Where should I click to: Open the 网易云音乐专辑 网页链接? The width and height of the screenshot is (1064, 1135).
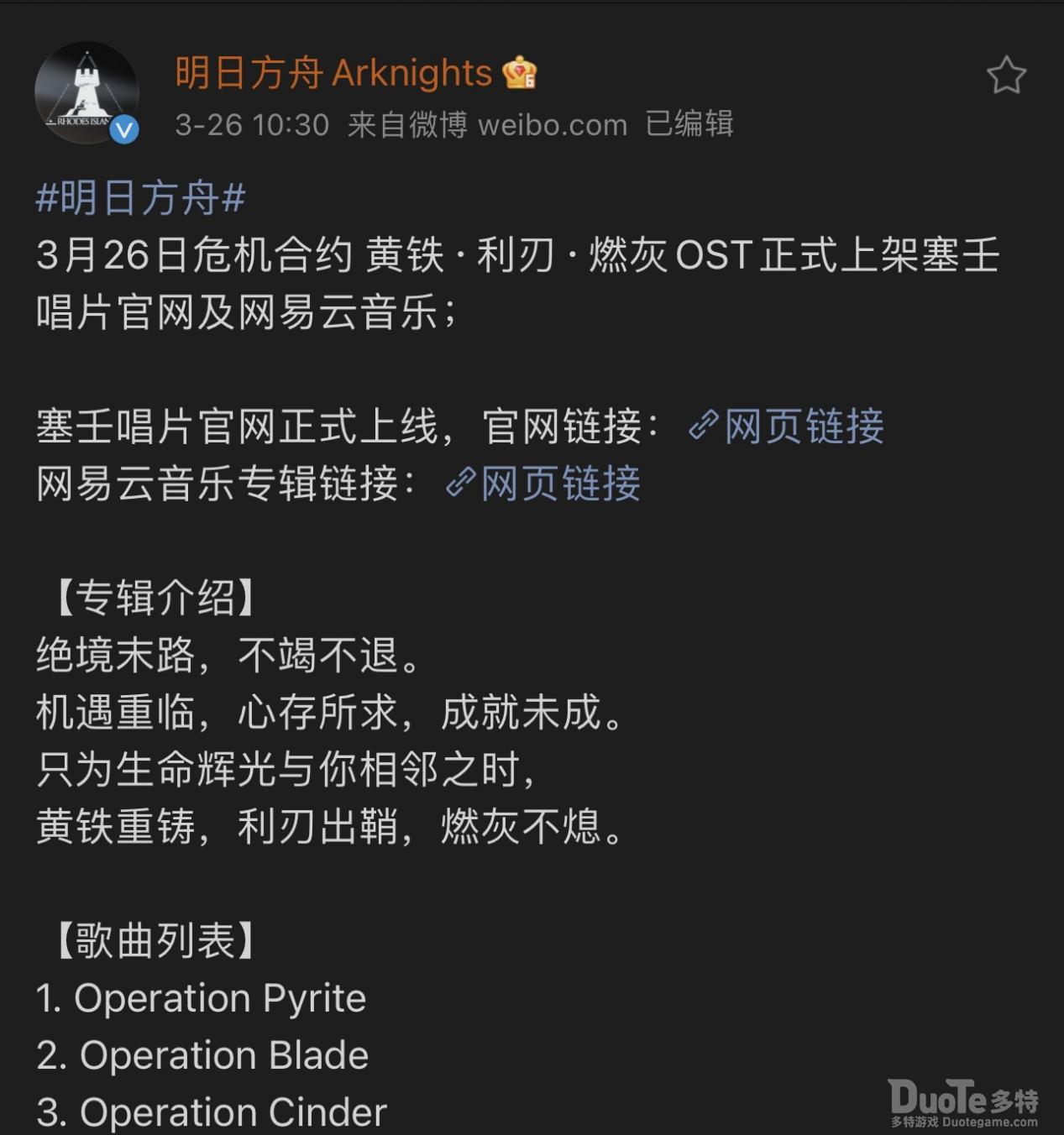tap(543, 484)
